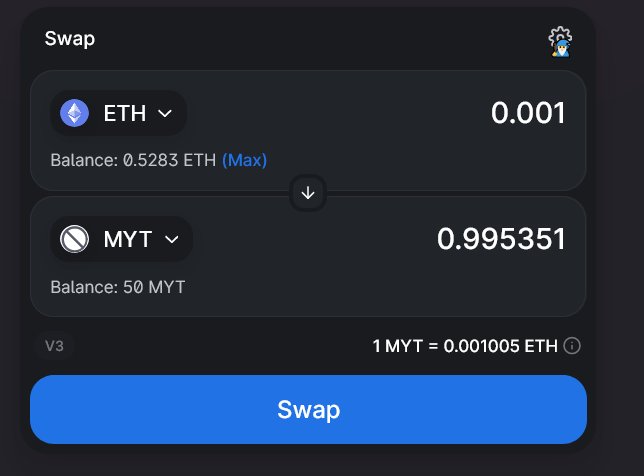Open the MYT token selector
The width and height of the screenshot is (644, 476).
[x=121, y=239]
